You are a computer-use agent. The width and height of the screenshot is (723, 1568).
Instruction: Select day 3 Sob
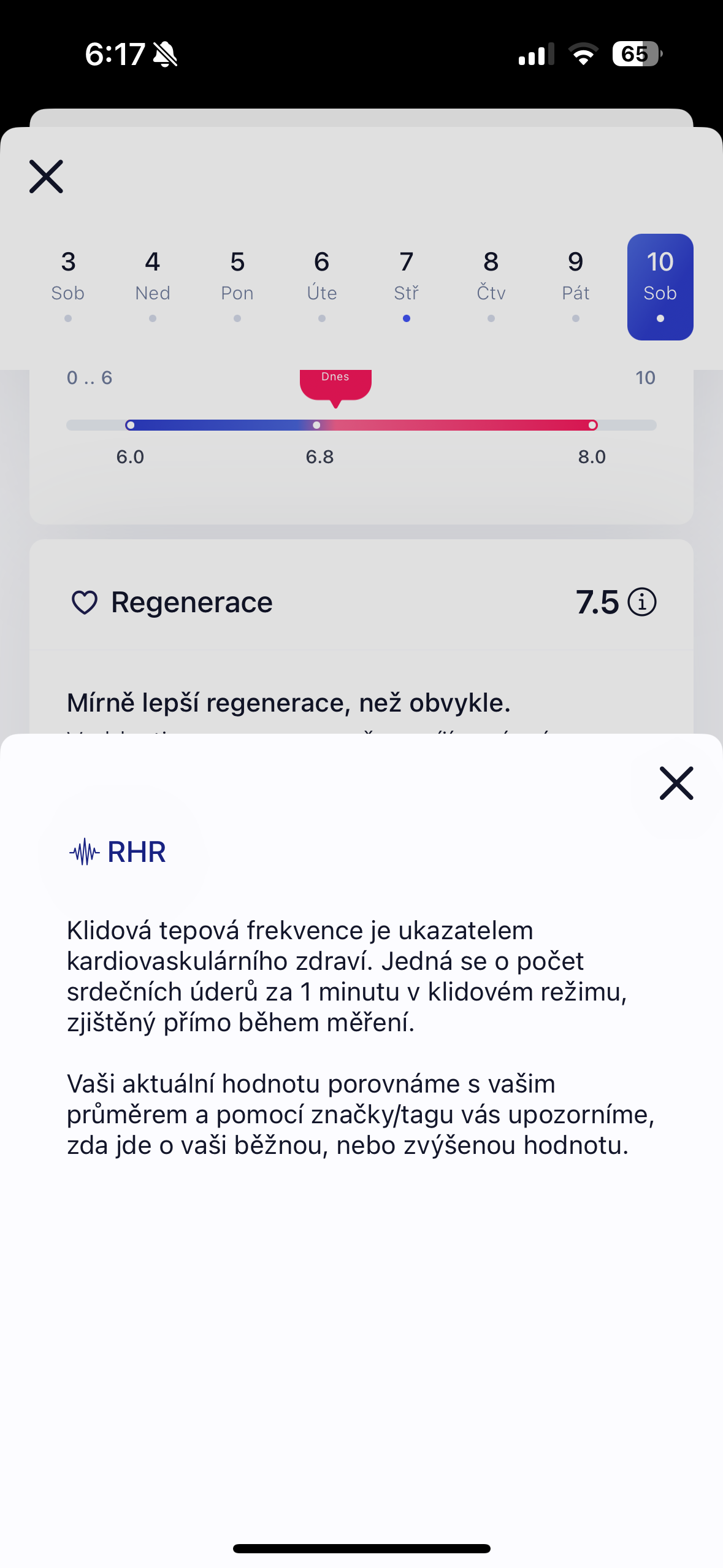point(68,285)
